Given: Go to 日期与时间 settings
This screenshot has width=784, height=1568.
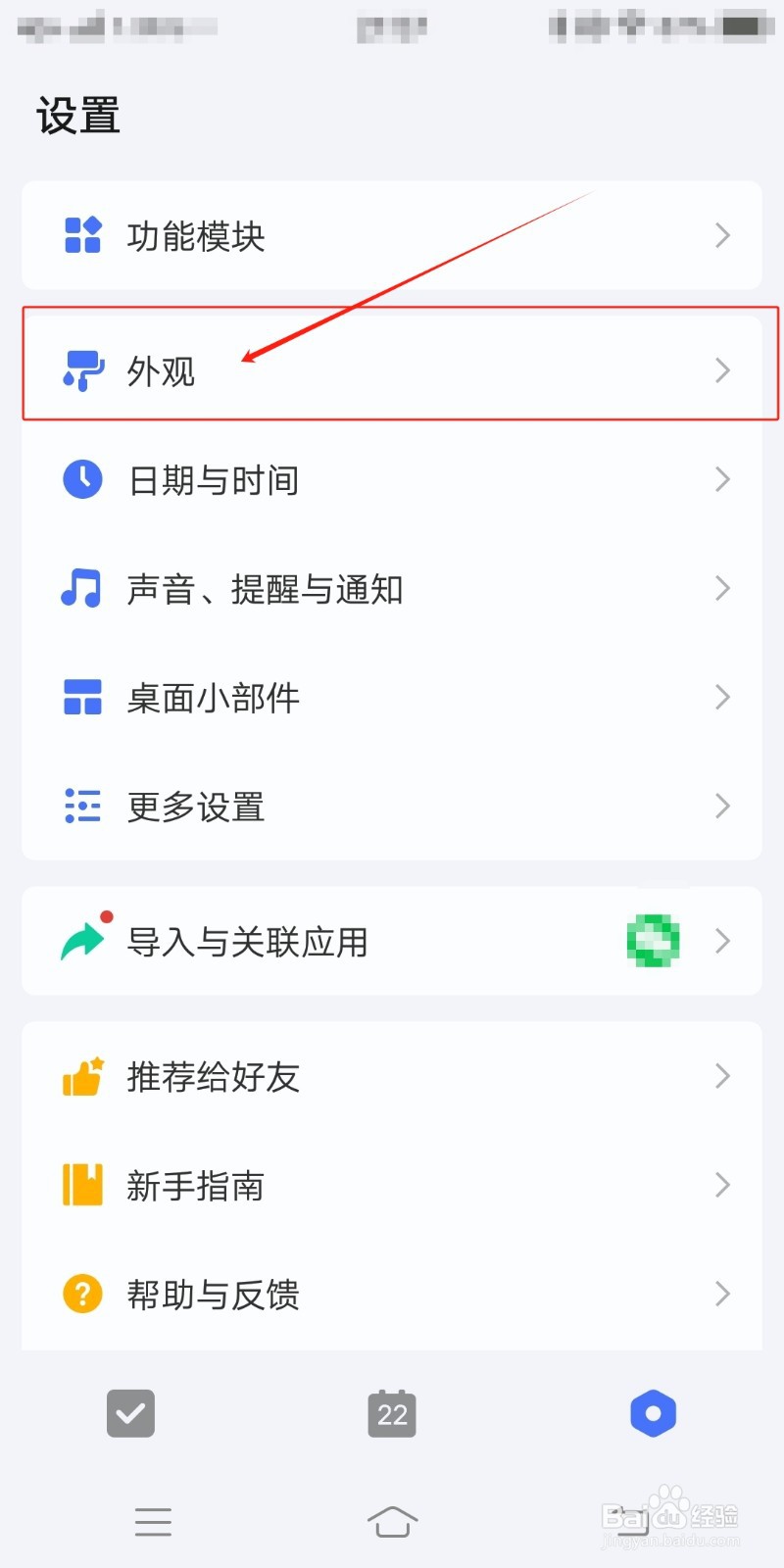Looking at the screenshot, I should pyautogui.click(x=392, y=480).
